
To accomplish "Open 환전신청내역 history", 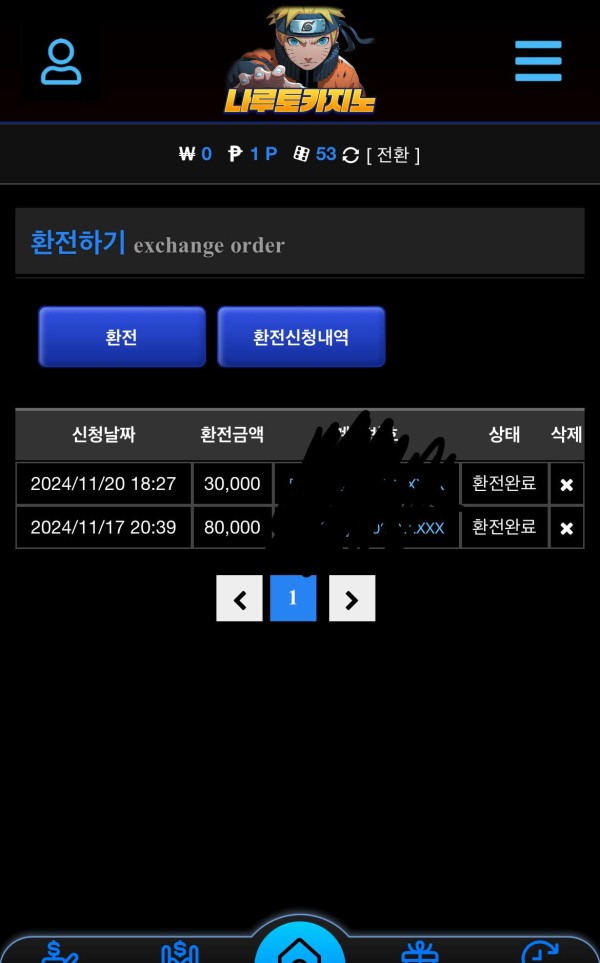I will coord(301,337).
